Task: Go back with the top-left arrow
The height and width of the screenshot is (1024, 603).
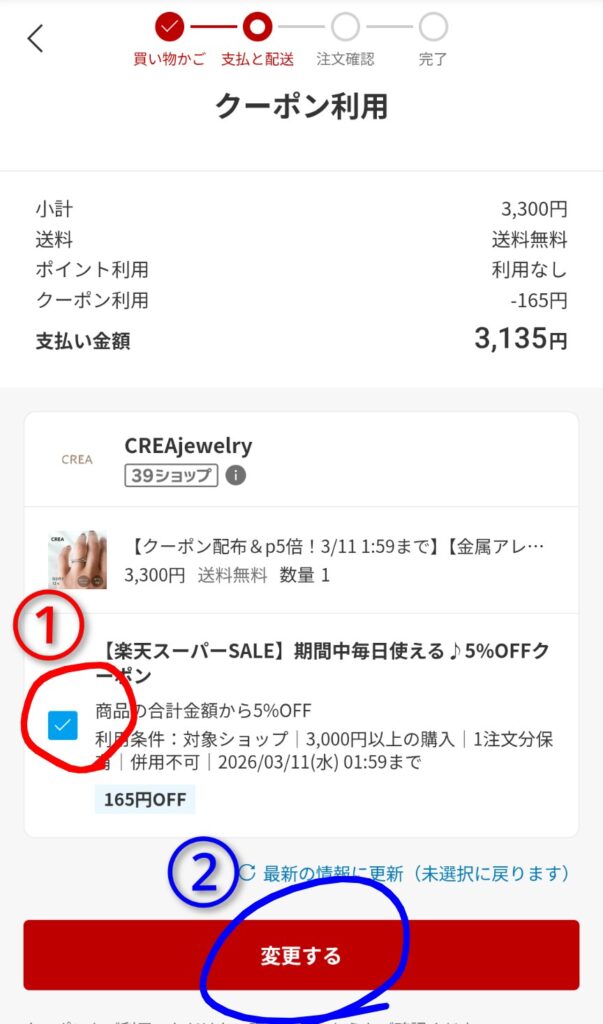Action: (x=36, y=38)
